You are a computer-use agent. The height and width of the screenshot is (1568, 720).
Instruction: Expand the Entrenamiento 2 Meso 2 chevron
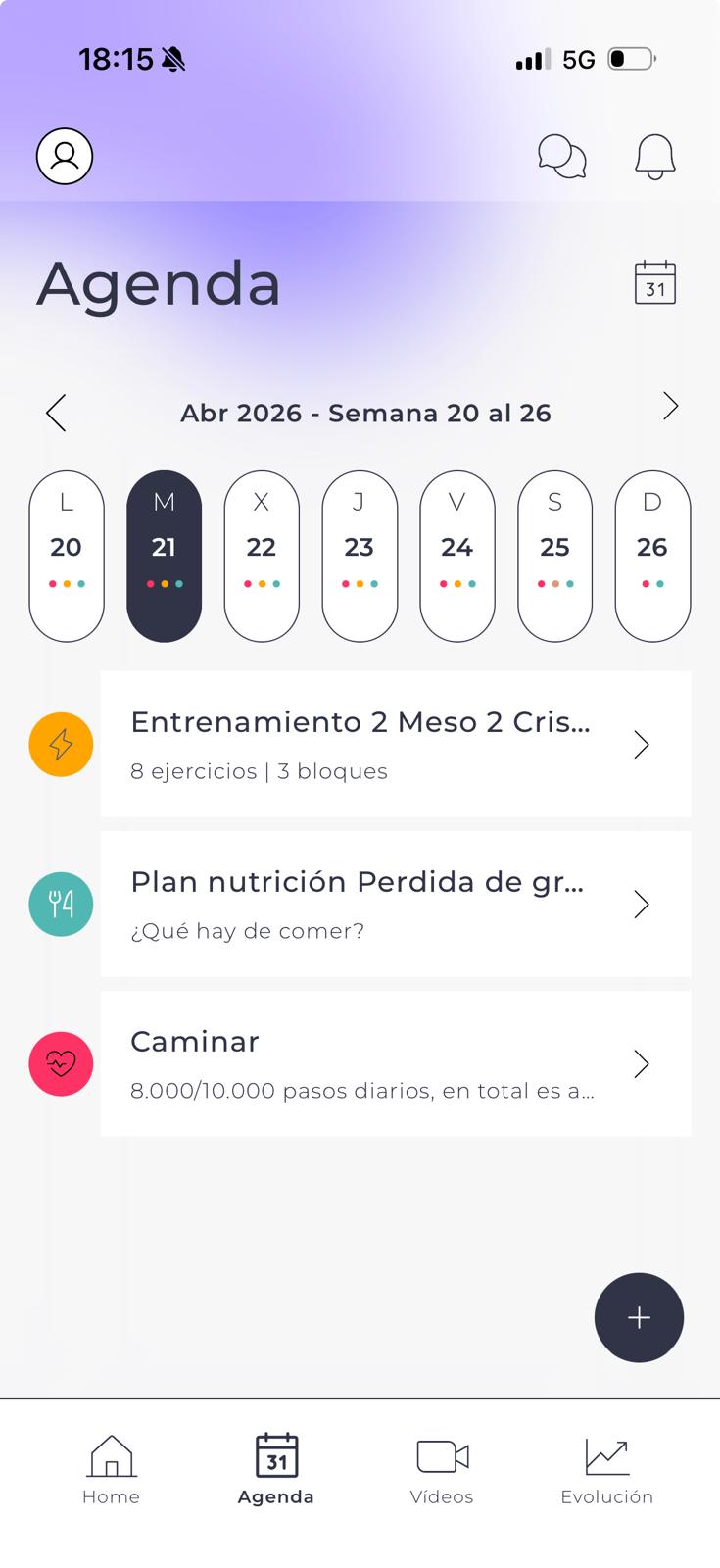point(642,745)
